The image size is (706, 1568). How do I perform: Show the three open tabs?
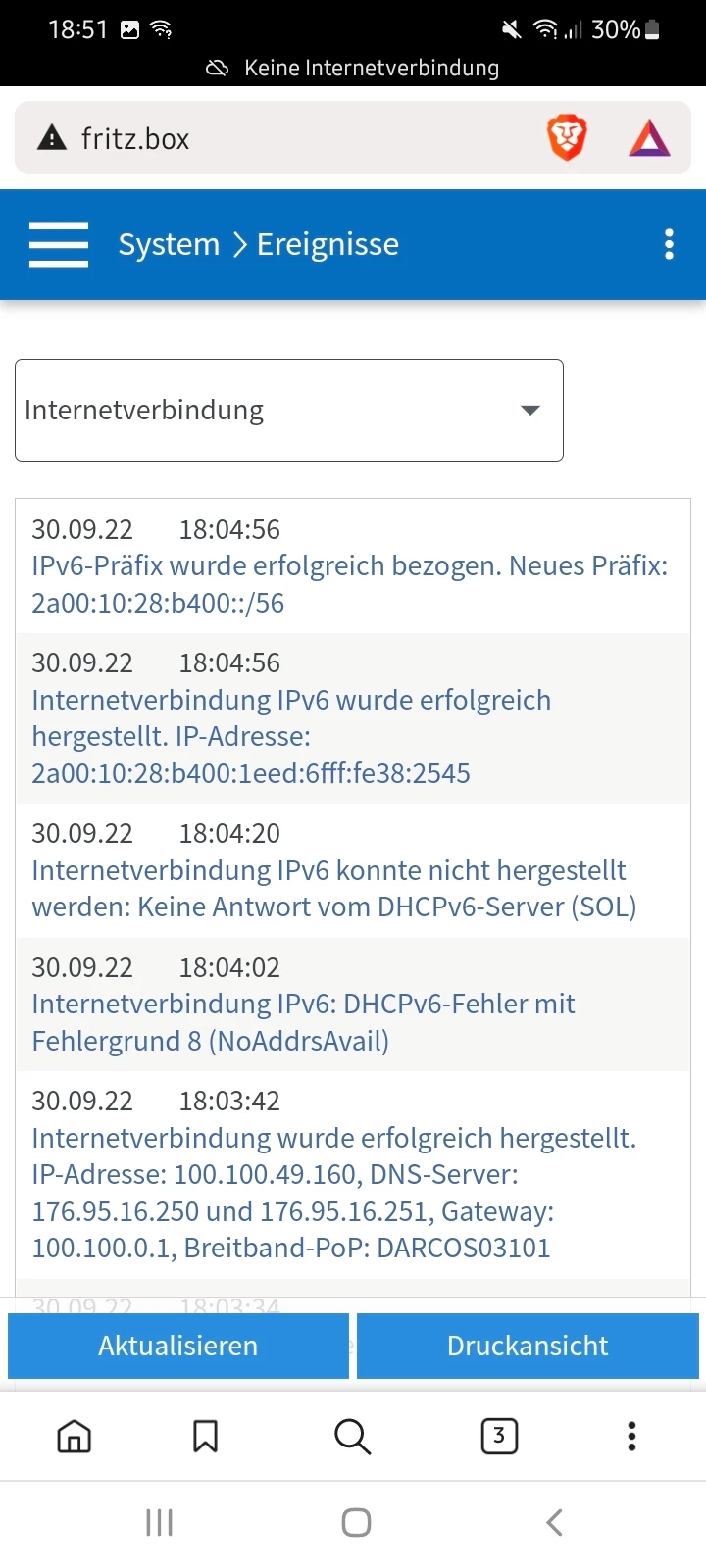pyautogui.click(x=499, y=1437)
